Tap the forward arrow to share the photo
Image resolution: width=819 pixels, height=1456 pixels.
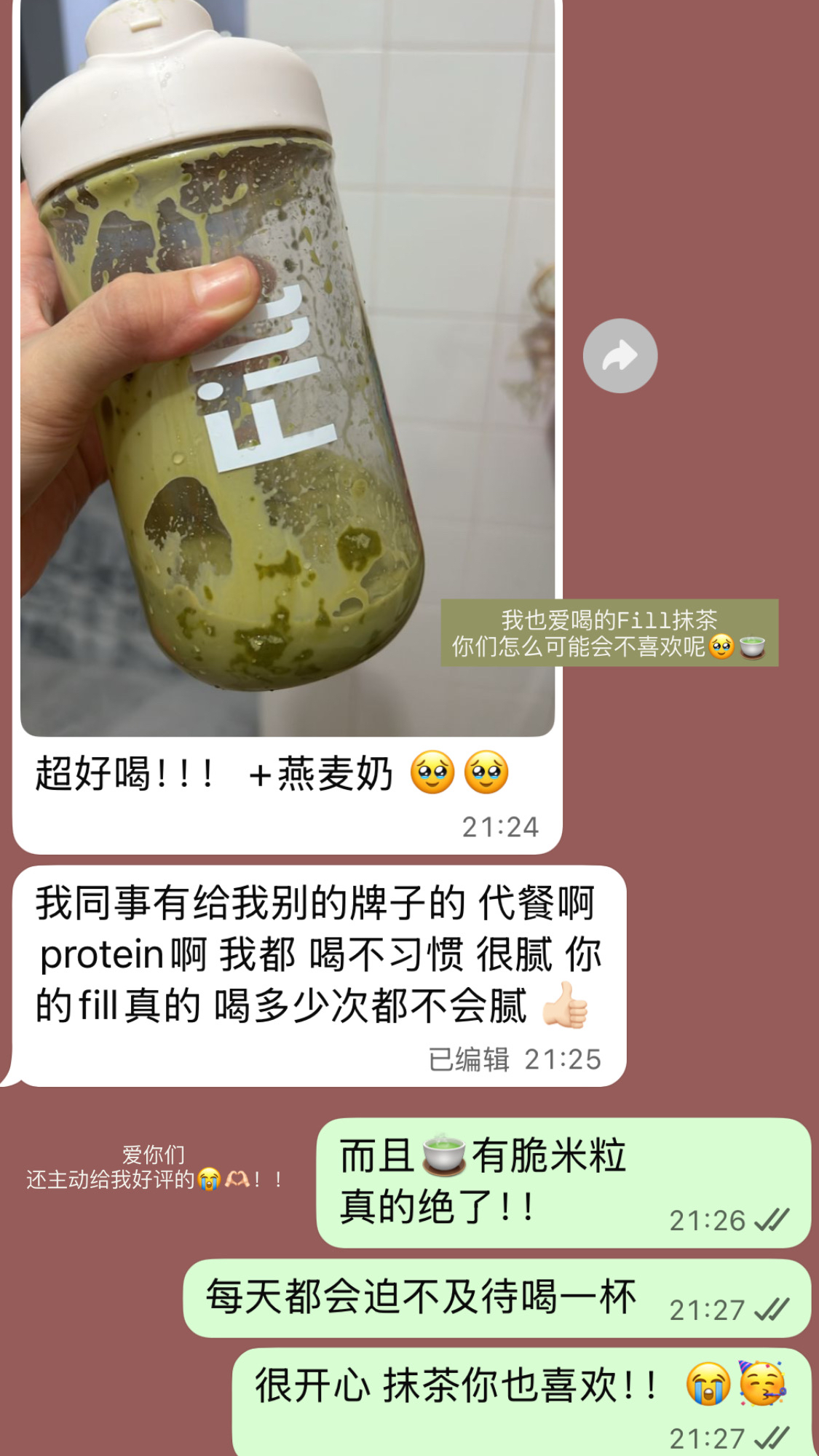pos(619,355)
